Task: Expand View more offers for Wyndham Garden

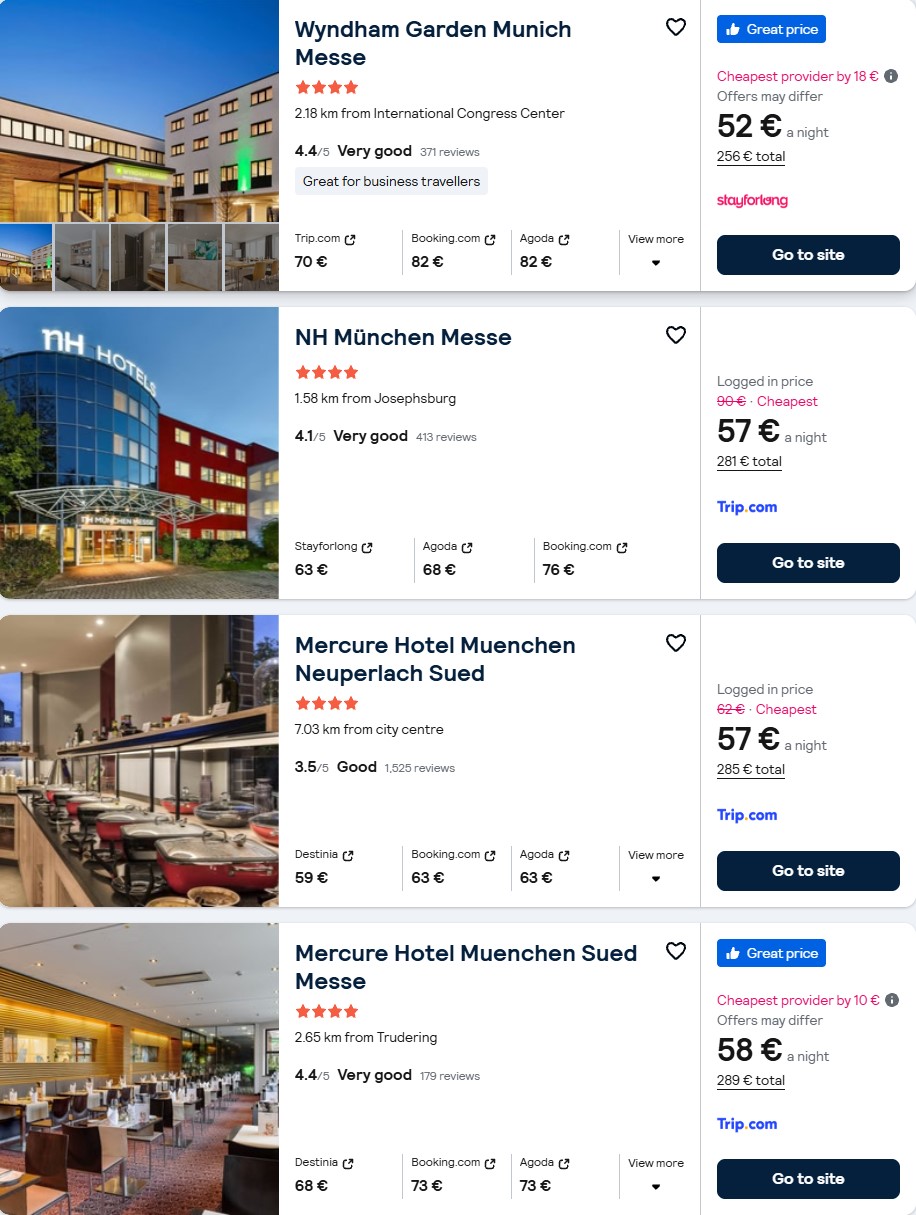Action: tap(656, 251)
